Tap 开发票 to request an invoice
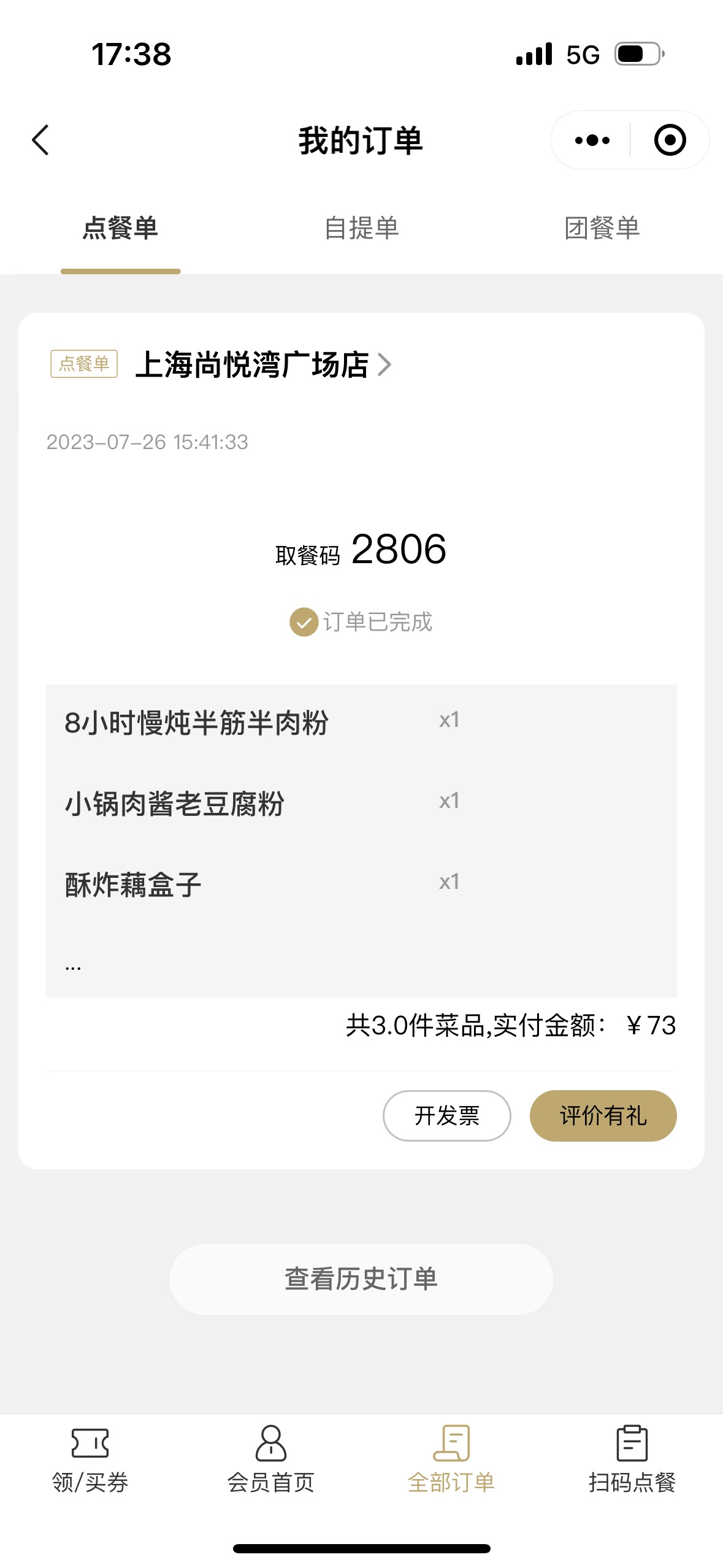 click(x=447, y=1115)
